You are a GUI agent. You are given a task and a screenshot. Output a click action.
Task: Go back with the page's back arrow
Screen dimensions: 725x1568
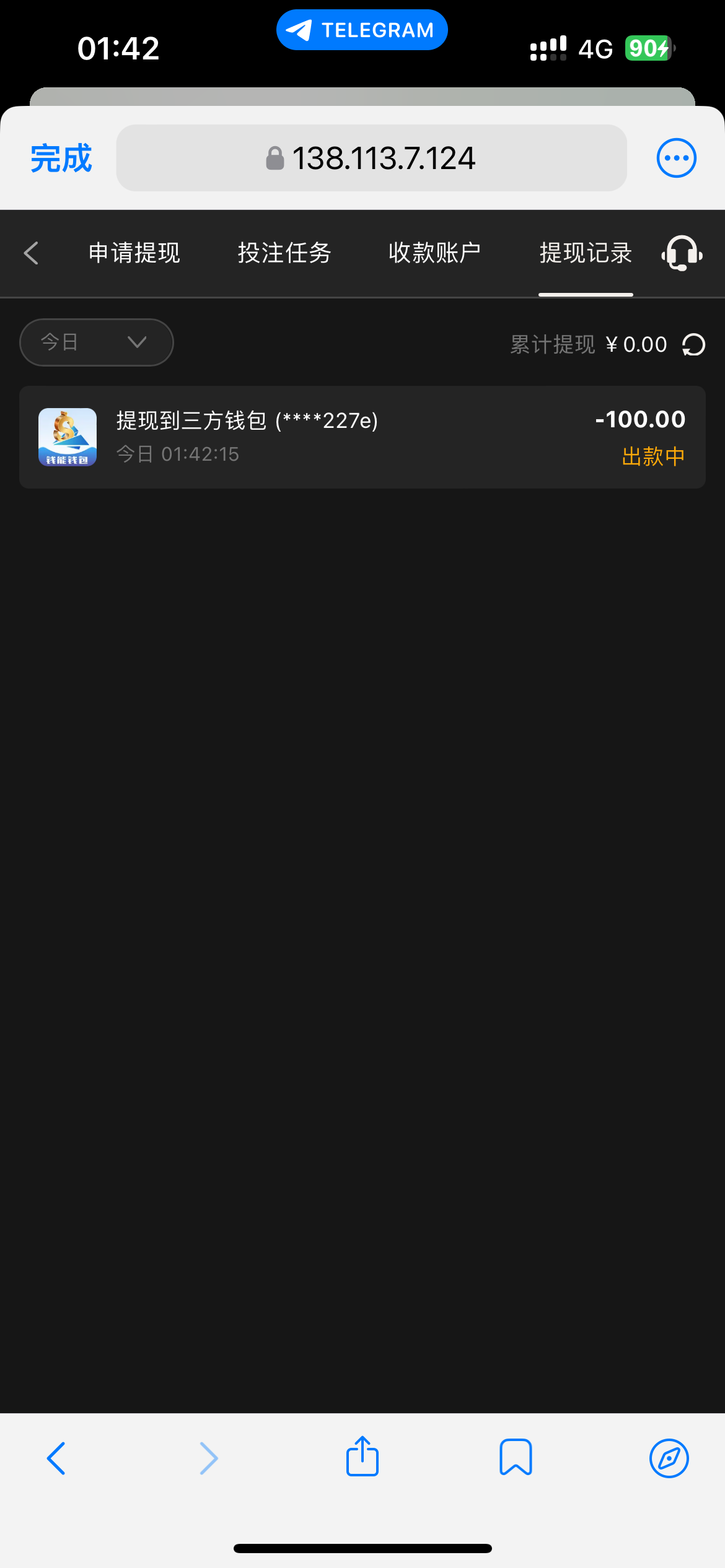(x=31, y=253)
